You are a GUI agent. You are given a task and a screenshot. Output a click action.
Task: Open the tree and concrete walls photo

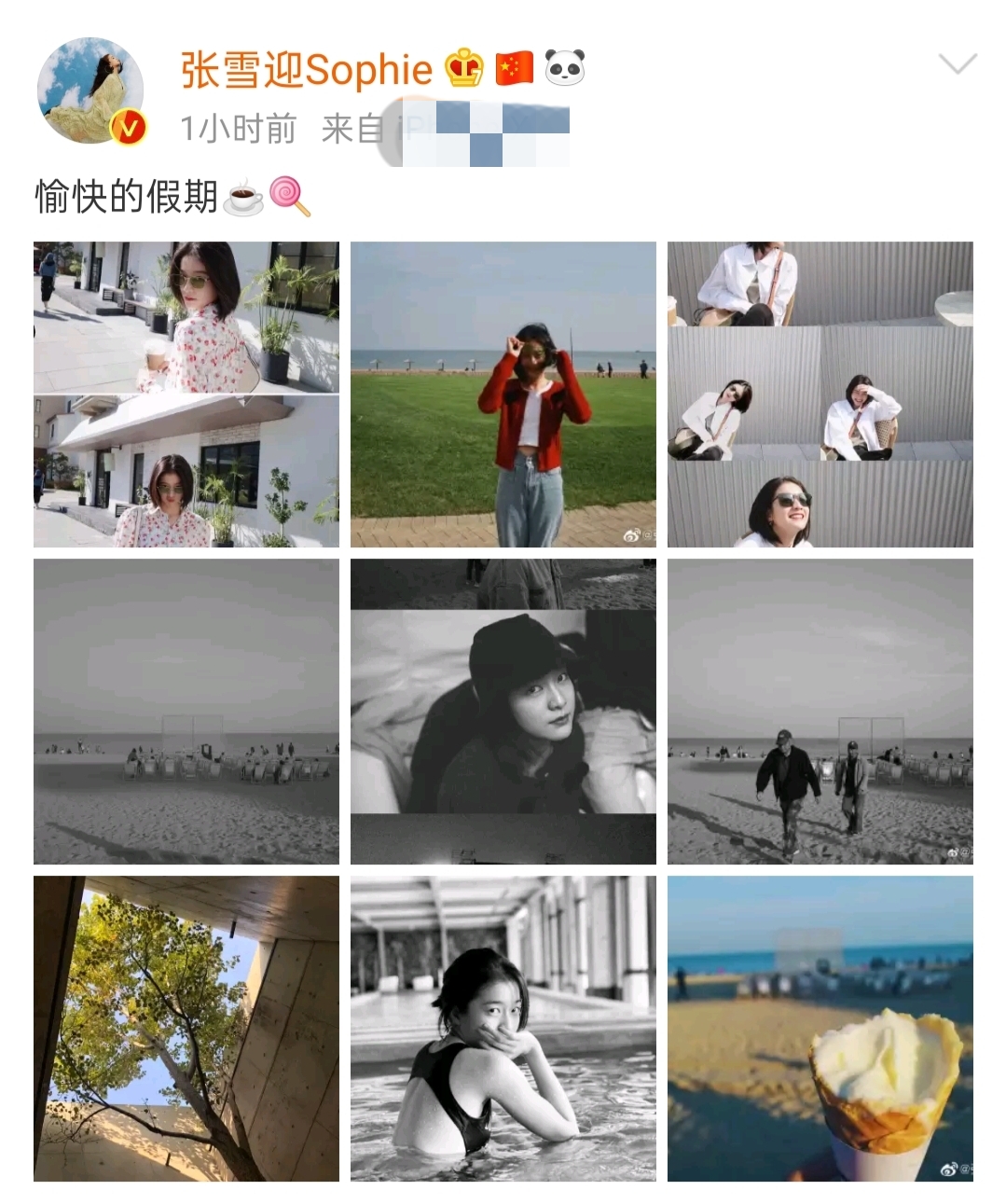pos(186,1029)
